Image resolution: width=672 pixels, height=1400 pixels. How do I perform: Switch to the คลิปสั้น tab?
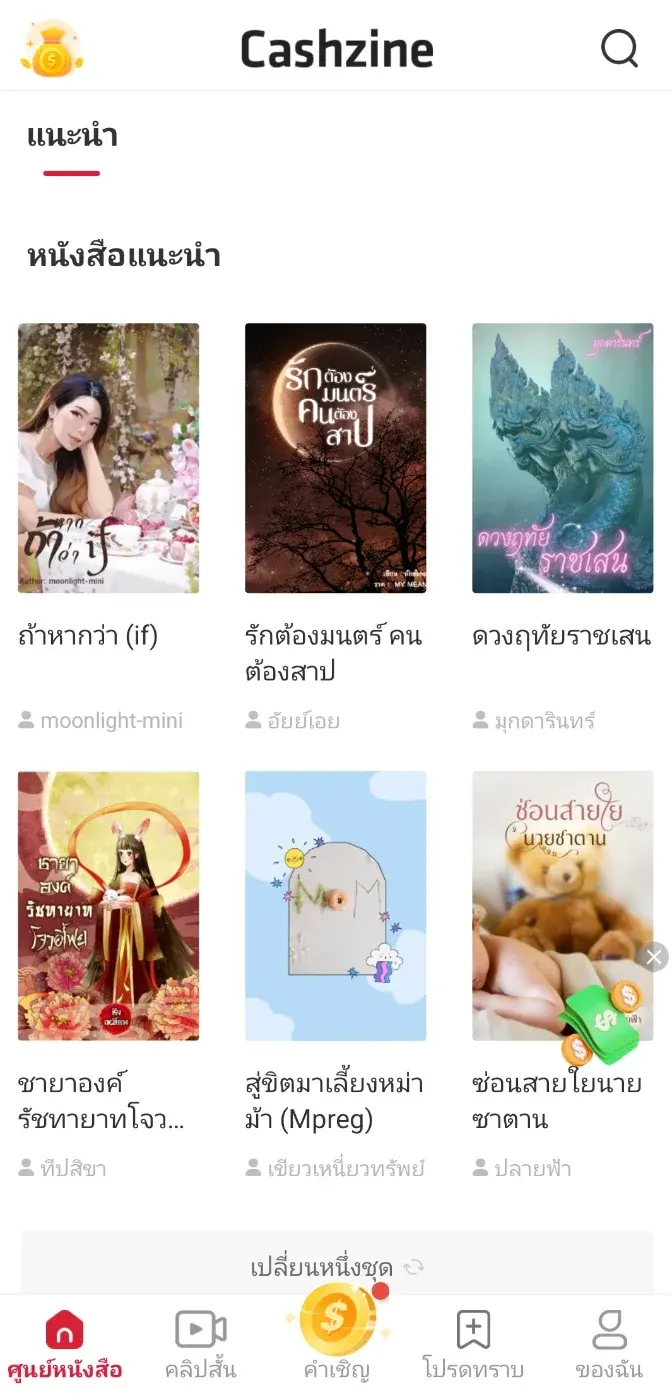[200, 1346]
